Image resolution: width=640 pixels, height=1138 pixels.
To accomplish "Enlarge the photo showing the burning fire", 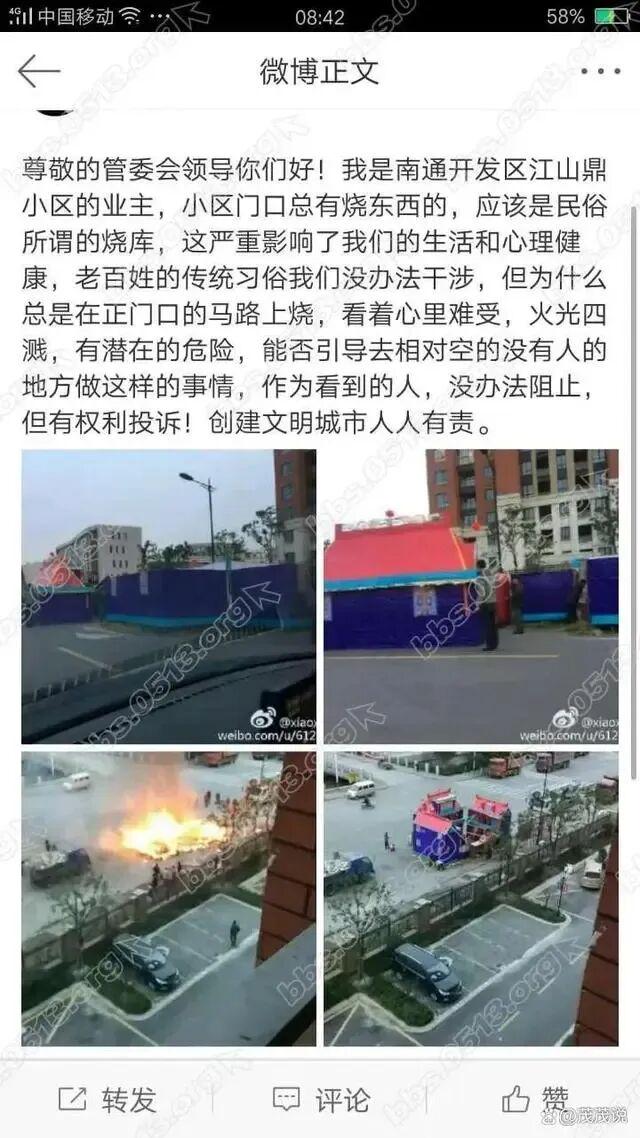I will (x=168, y=898).
